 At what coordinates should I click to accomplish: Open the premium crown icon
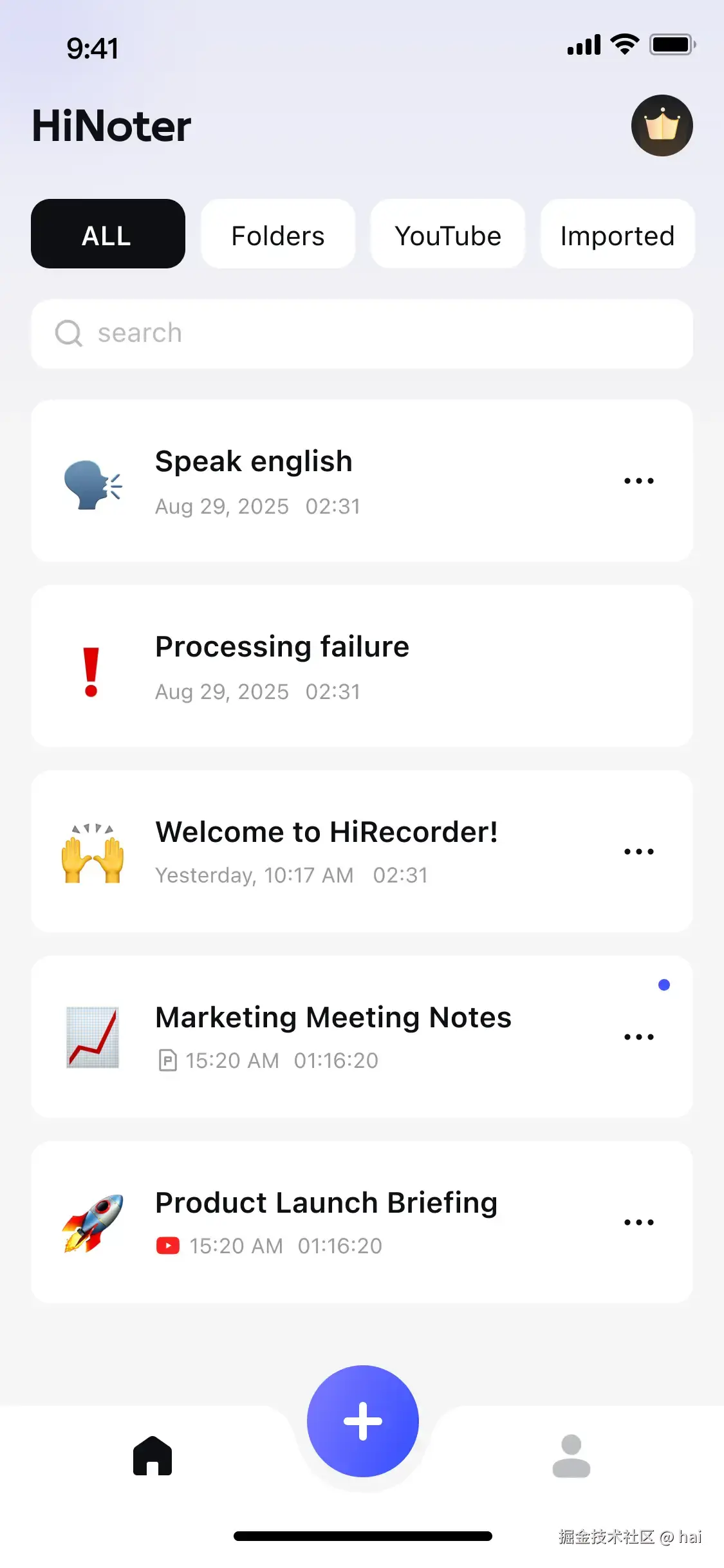pyautogui.click(x=662, y=126)
